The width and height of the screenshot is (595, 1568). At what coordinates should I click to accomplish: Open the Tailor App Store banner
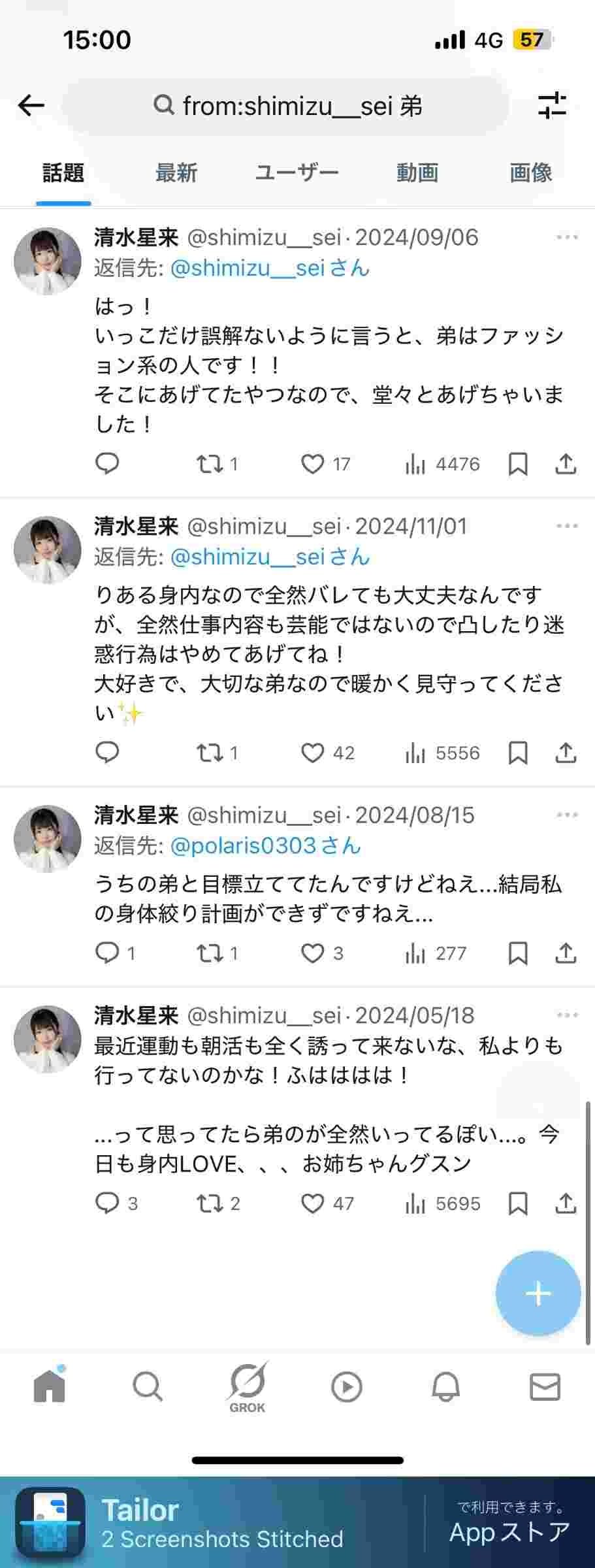297,1524
